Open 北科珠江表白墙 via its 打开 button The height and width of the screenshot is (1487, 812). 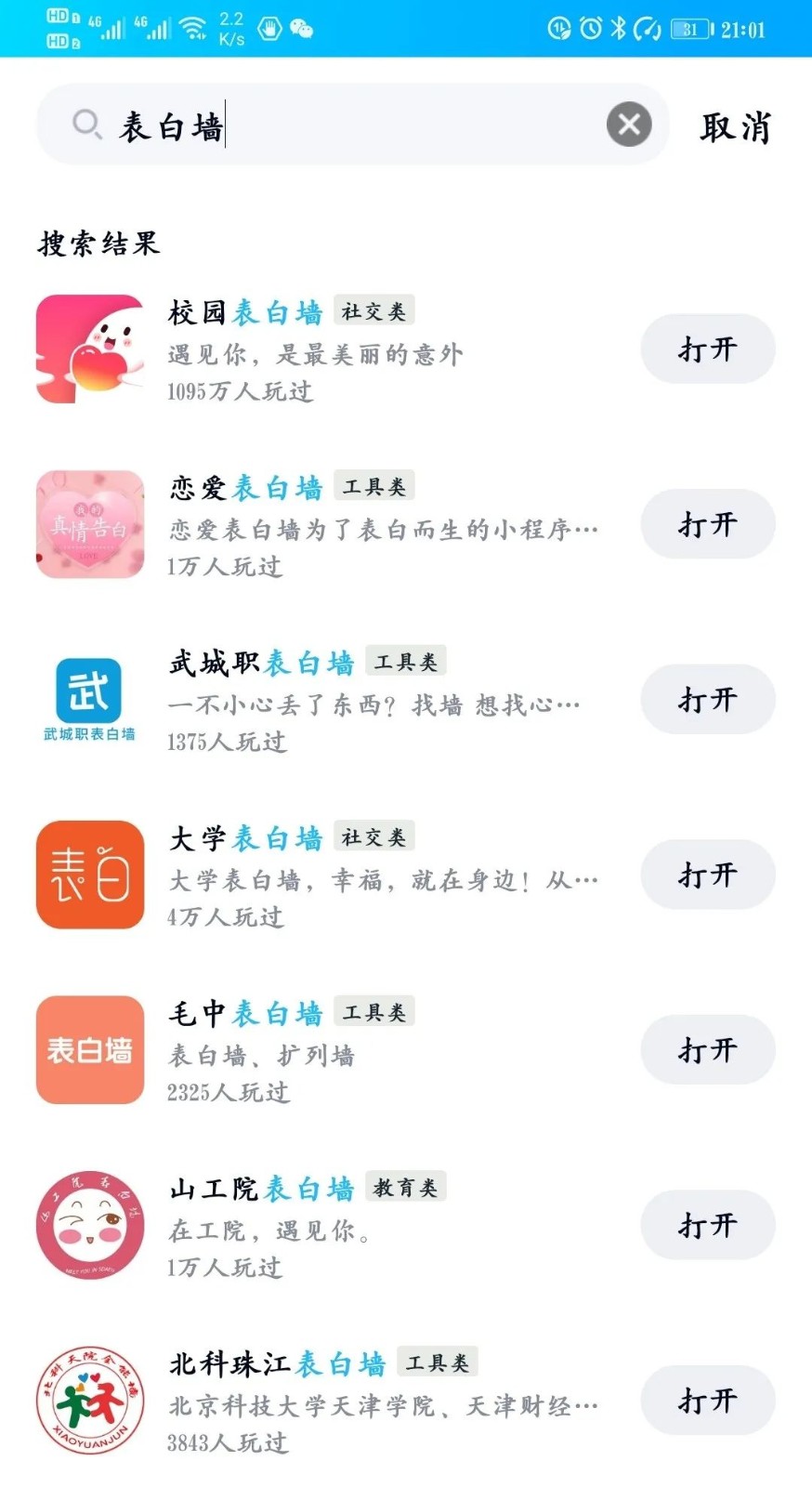point(707,1401)
